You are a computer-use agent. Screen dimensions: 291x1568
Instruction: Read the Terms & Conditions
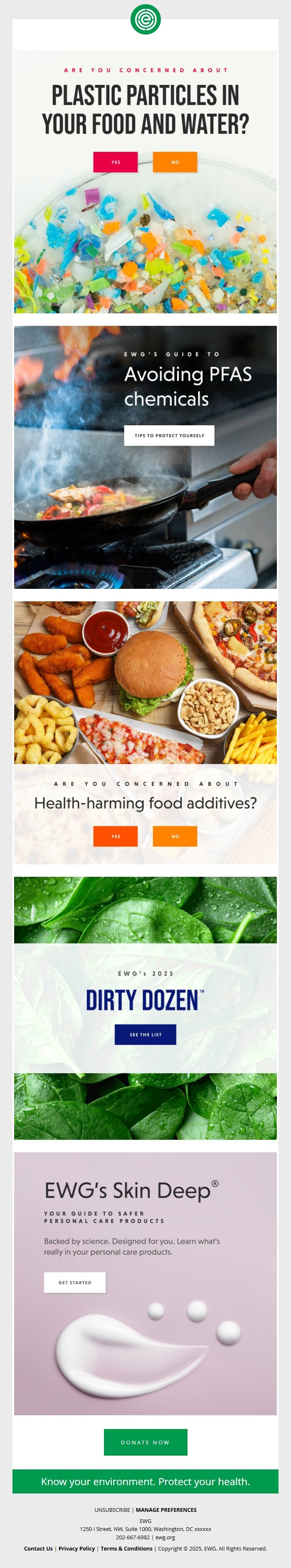[126, 1548]
